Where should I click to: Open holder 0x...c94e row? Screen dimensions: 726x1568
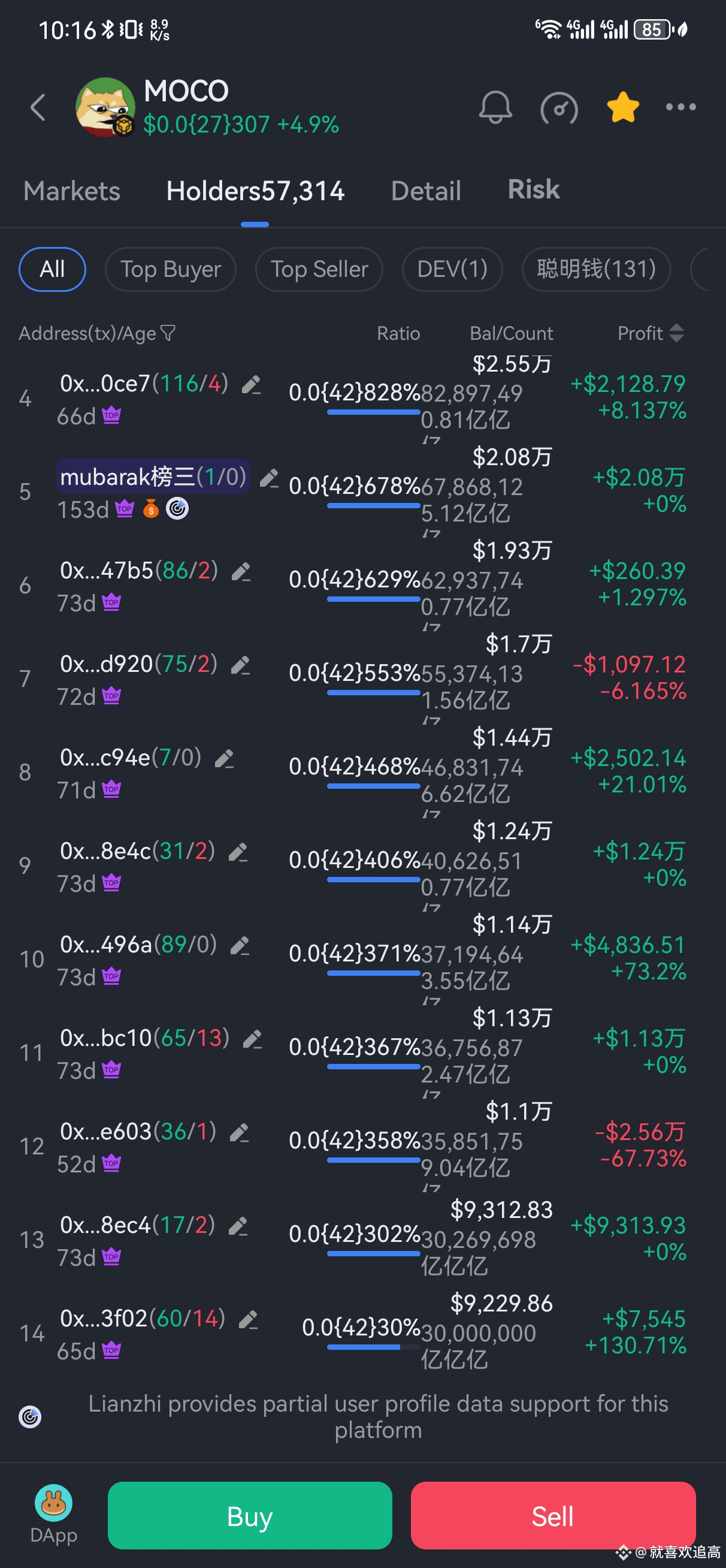[105, 758]
